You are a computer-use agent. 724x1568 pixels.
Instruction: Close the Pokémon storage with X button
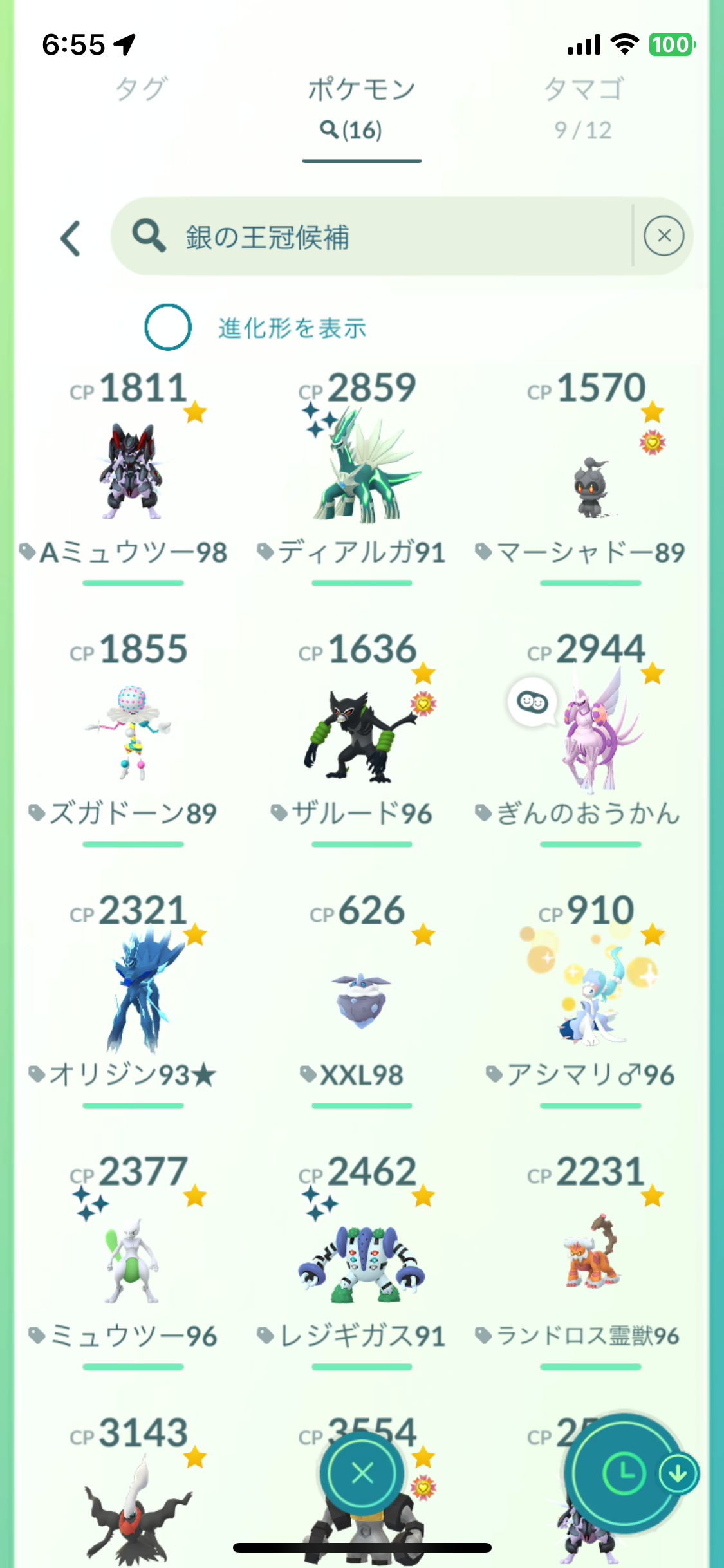pos(362,1473)
